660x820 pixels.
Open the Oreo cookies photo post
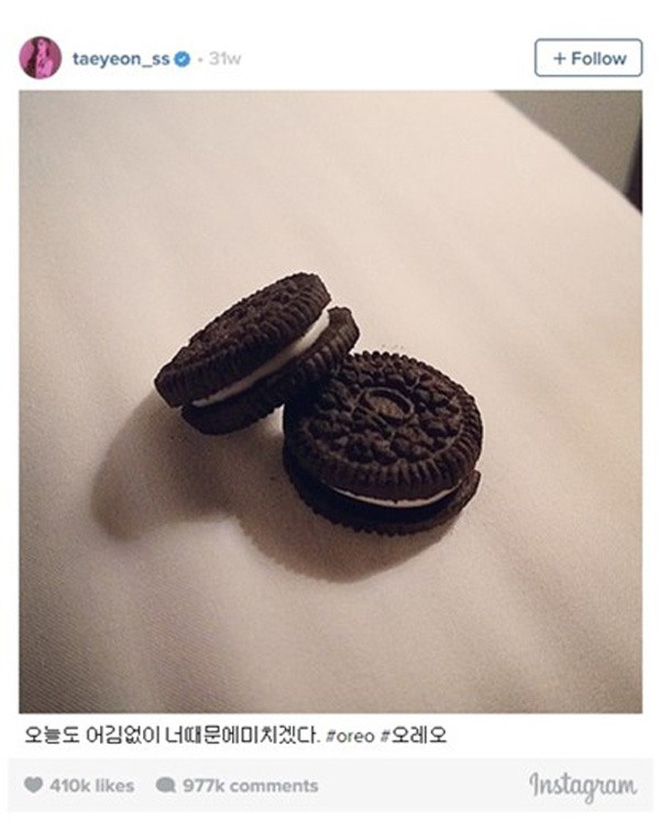[x=330, y=400]
